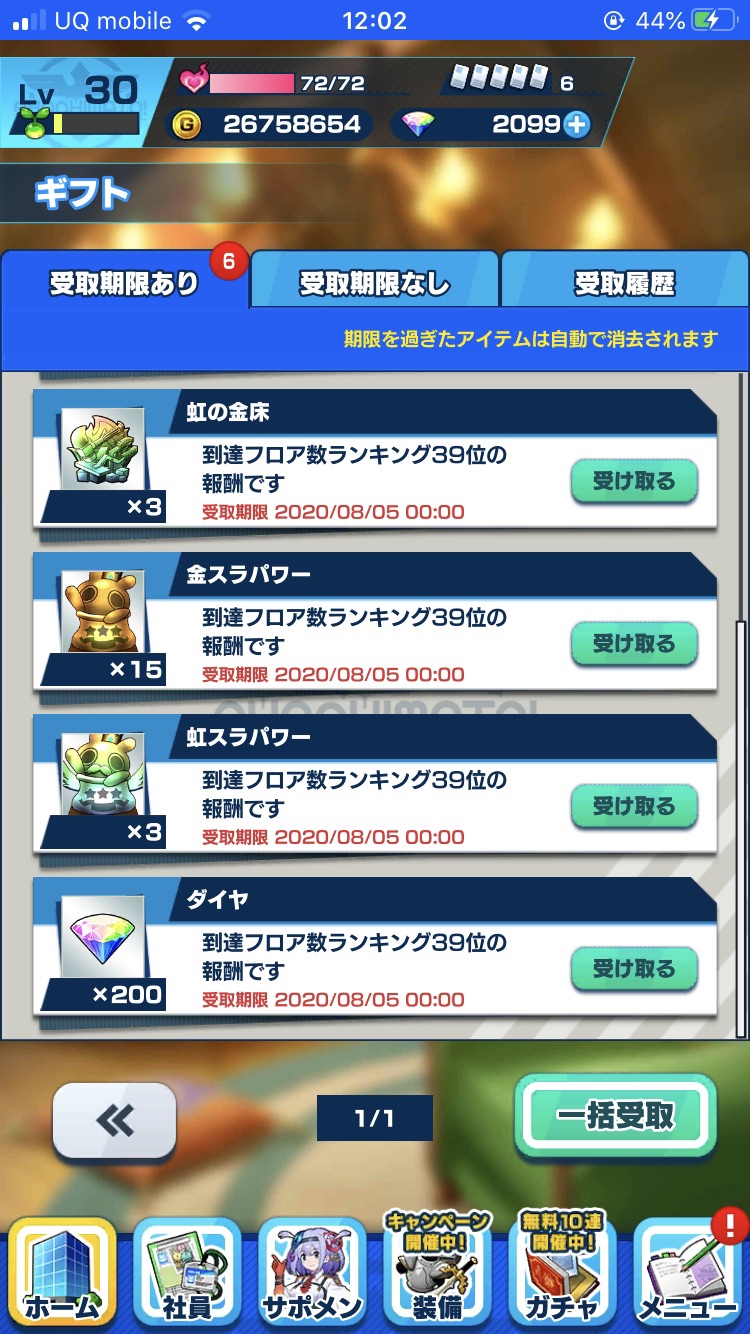Open the サポメン section
750x1334 pixels.
pyautogui.click(x=312, y=1270)
